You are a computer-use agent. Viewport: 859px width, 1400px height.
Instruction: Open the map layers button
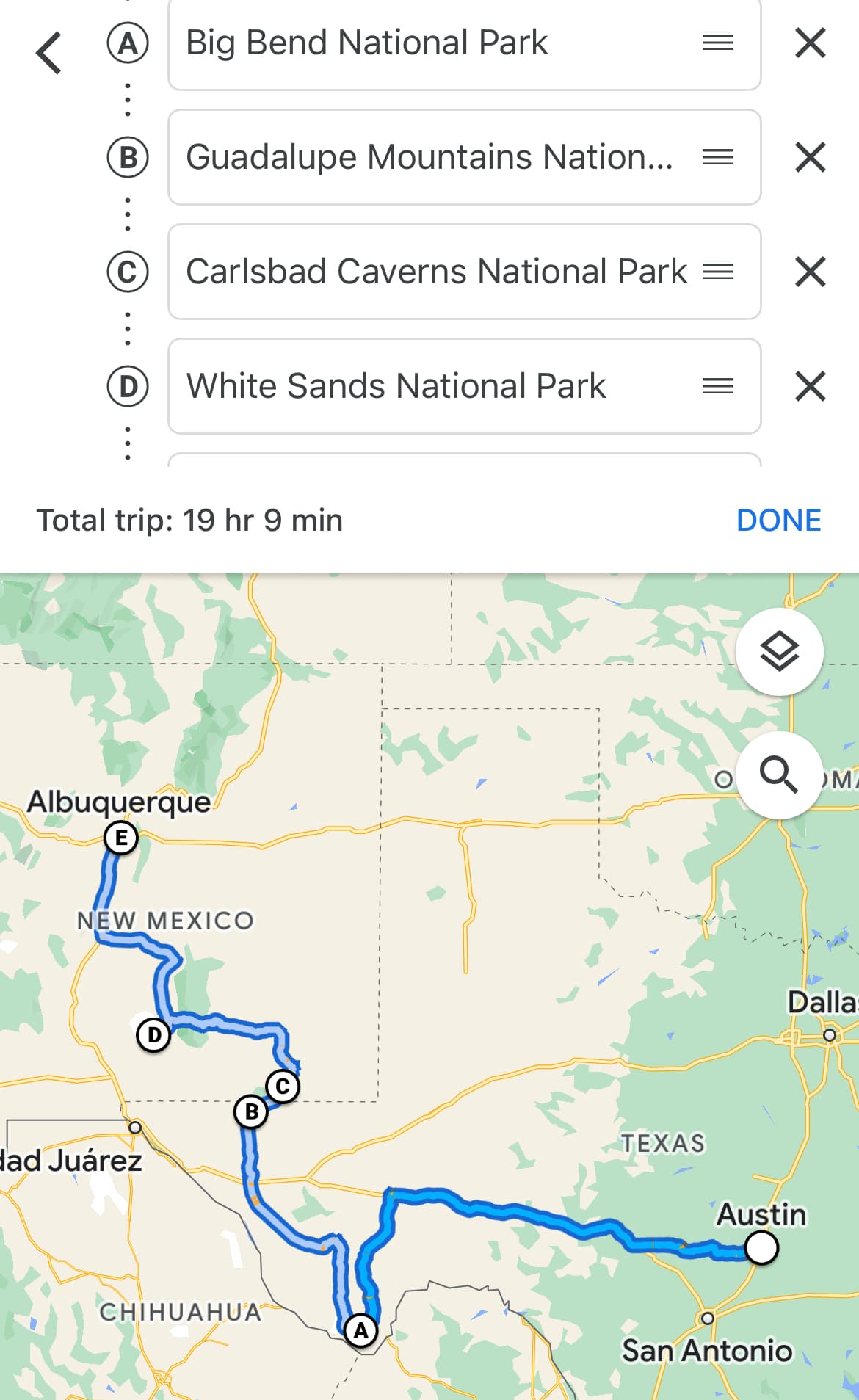779,651
